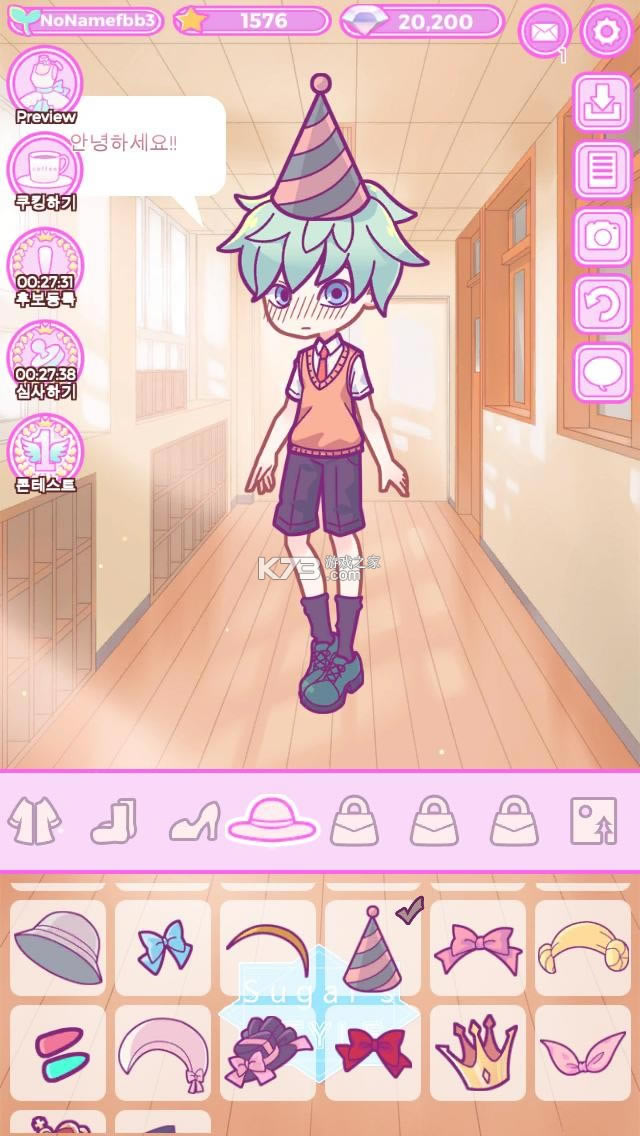Switch to the clothes jacket category
This screenshot has height=1136, width=640.
(x=35, y=821)
